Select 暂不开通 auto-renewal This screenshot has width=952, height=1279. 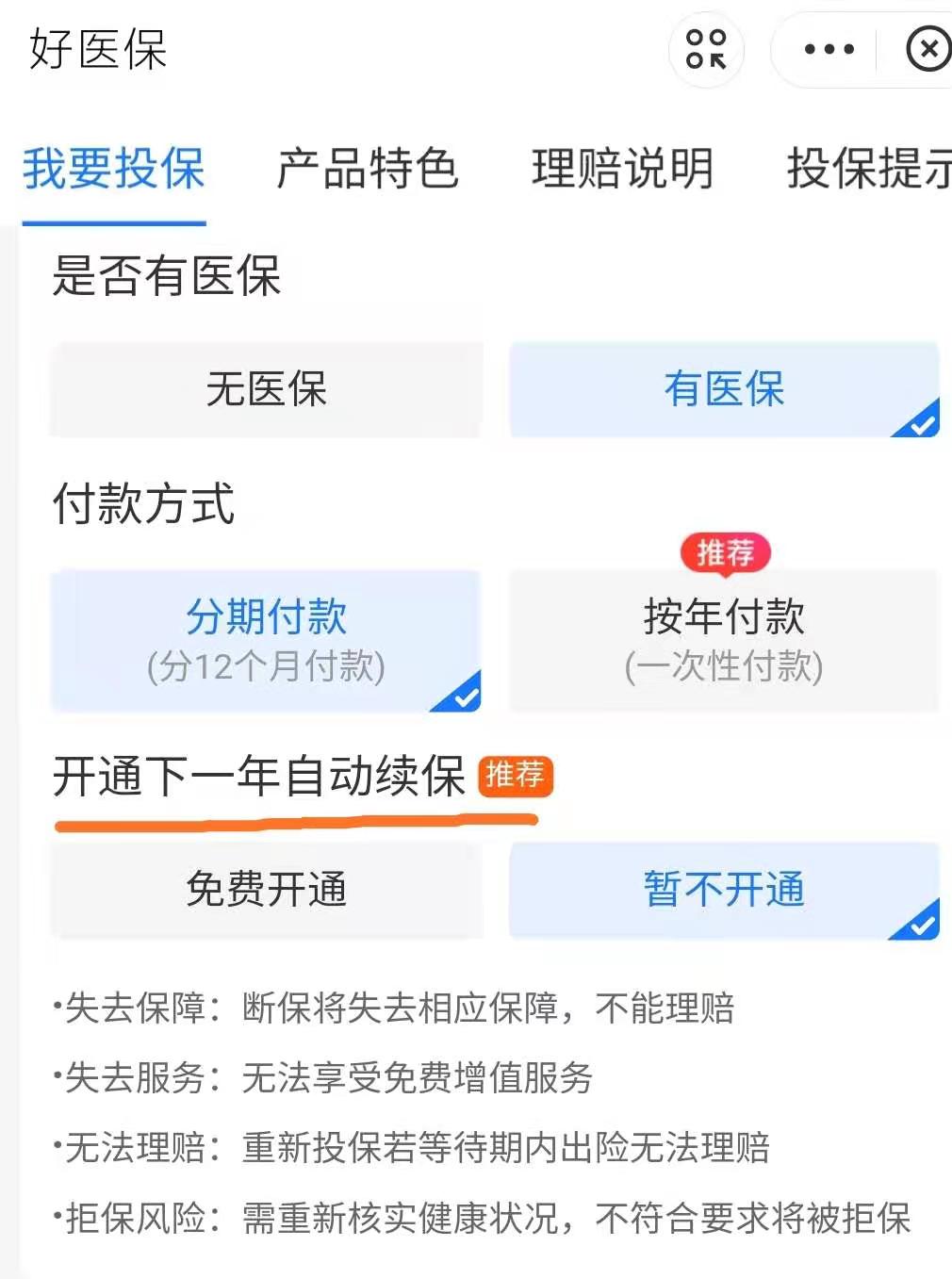pos(724,889)
